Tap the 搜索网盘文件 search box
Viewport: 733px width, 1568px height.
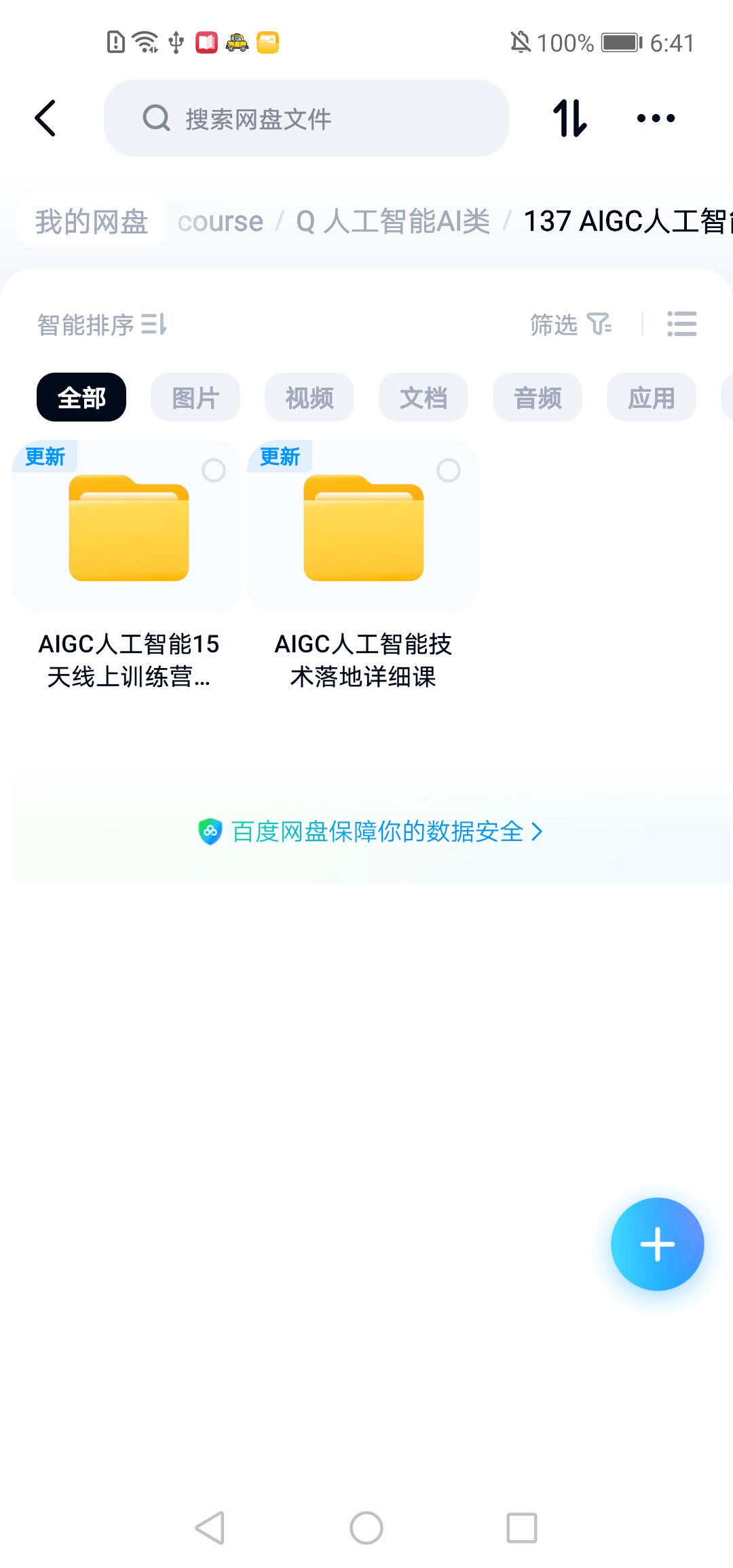pos(305,118)
